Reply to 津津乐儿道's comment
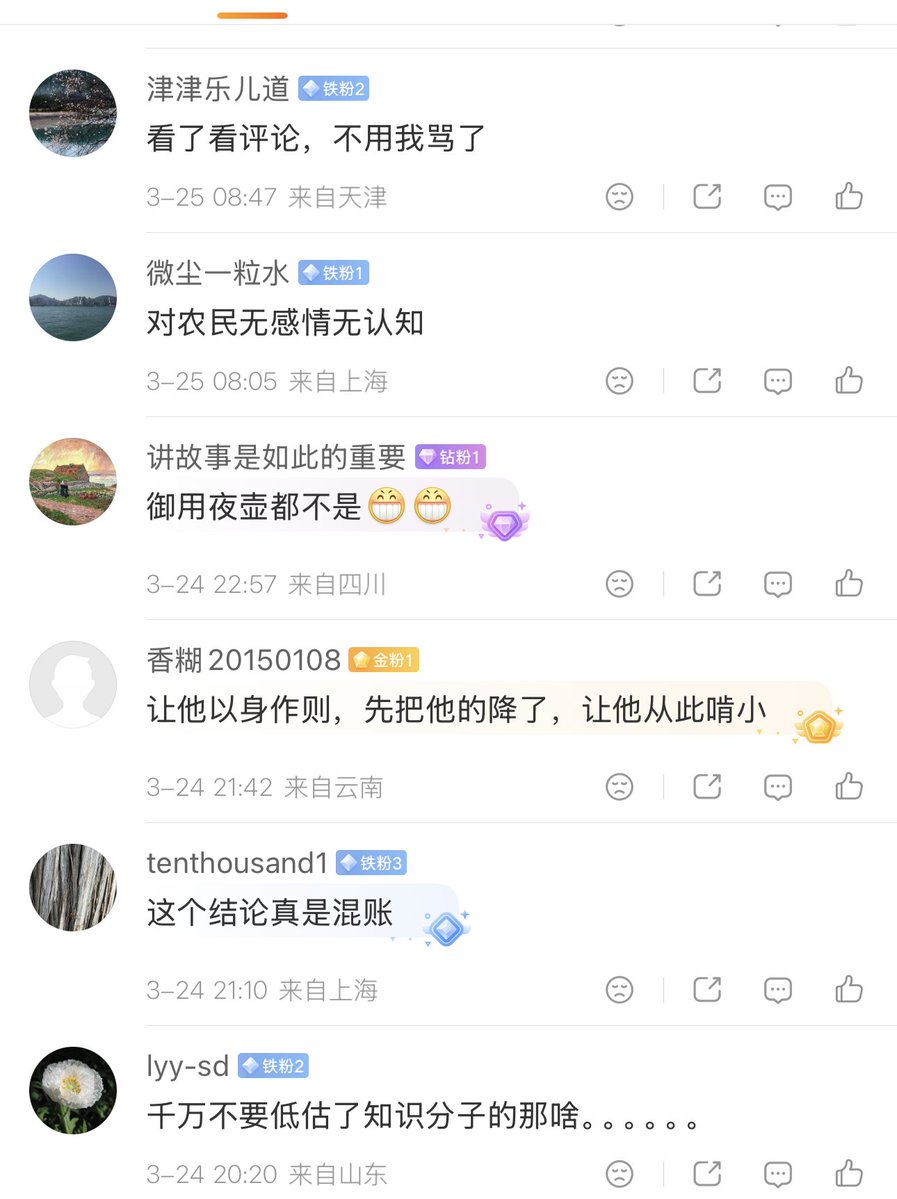 coord(778,196)
